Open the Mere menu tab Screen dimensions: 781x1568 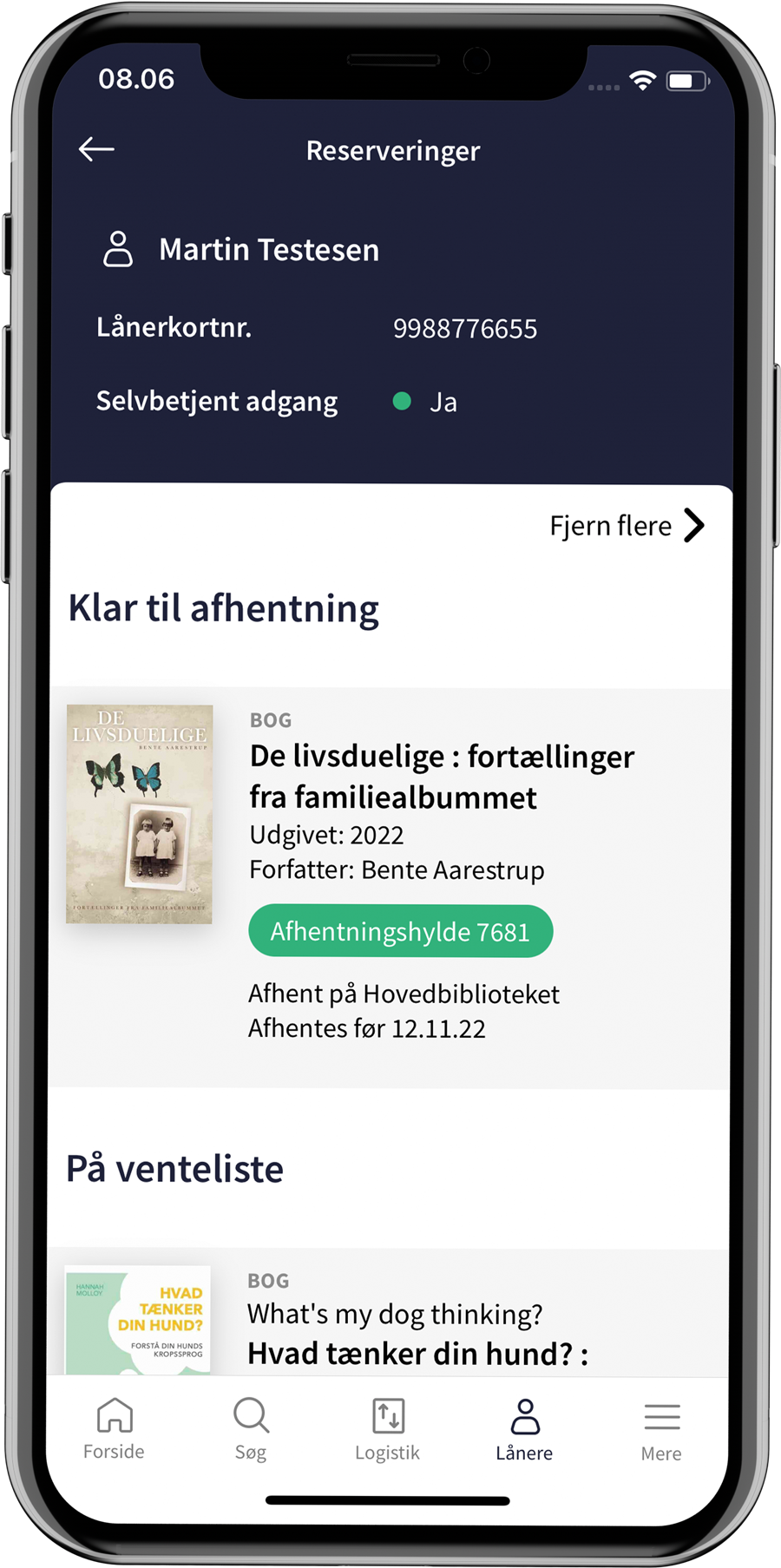coord(661,1429)
